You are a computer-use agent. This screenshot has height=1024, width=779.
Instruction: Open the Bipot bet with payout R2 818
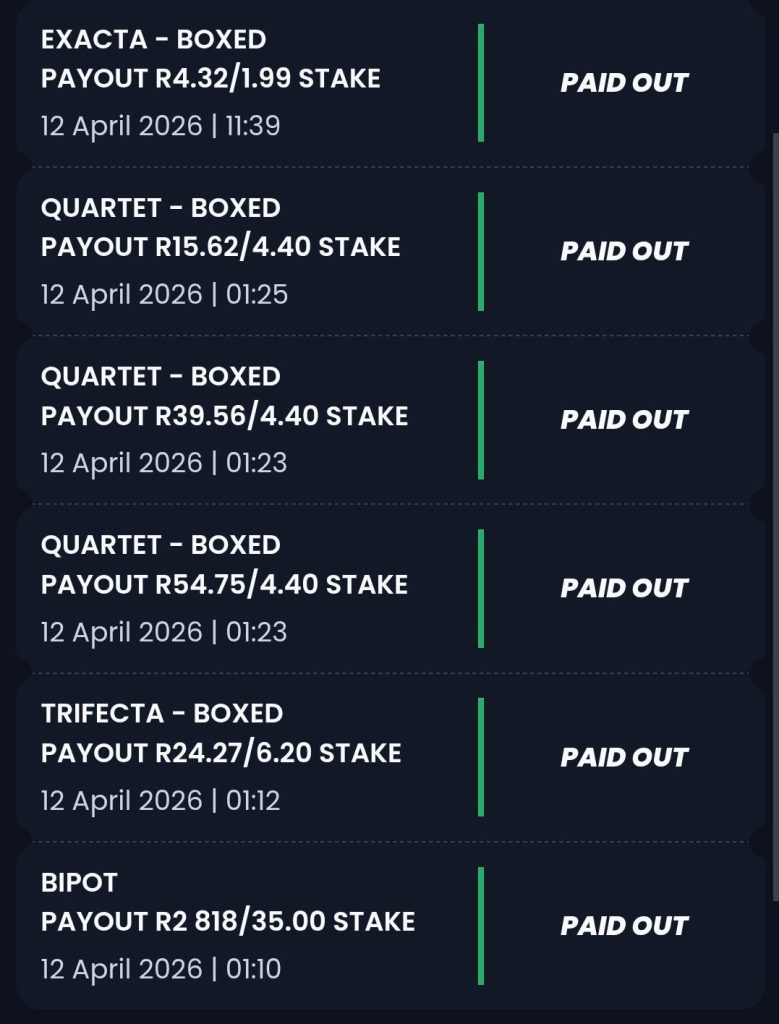pyautogui.click(x=390, y=926)
